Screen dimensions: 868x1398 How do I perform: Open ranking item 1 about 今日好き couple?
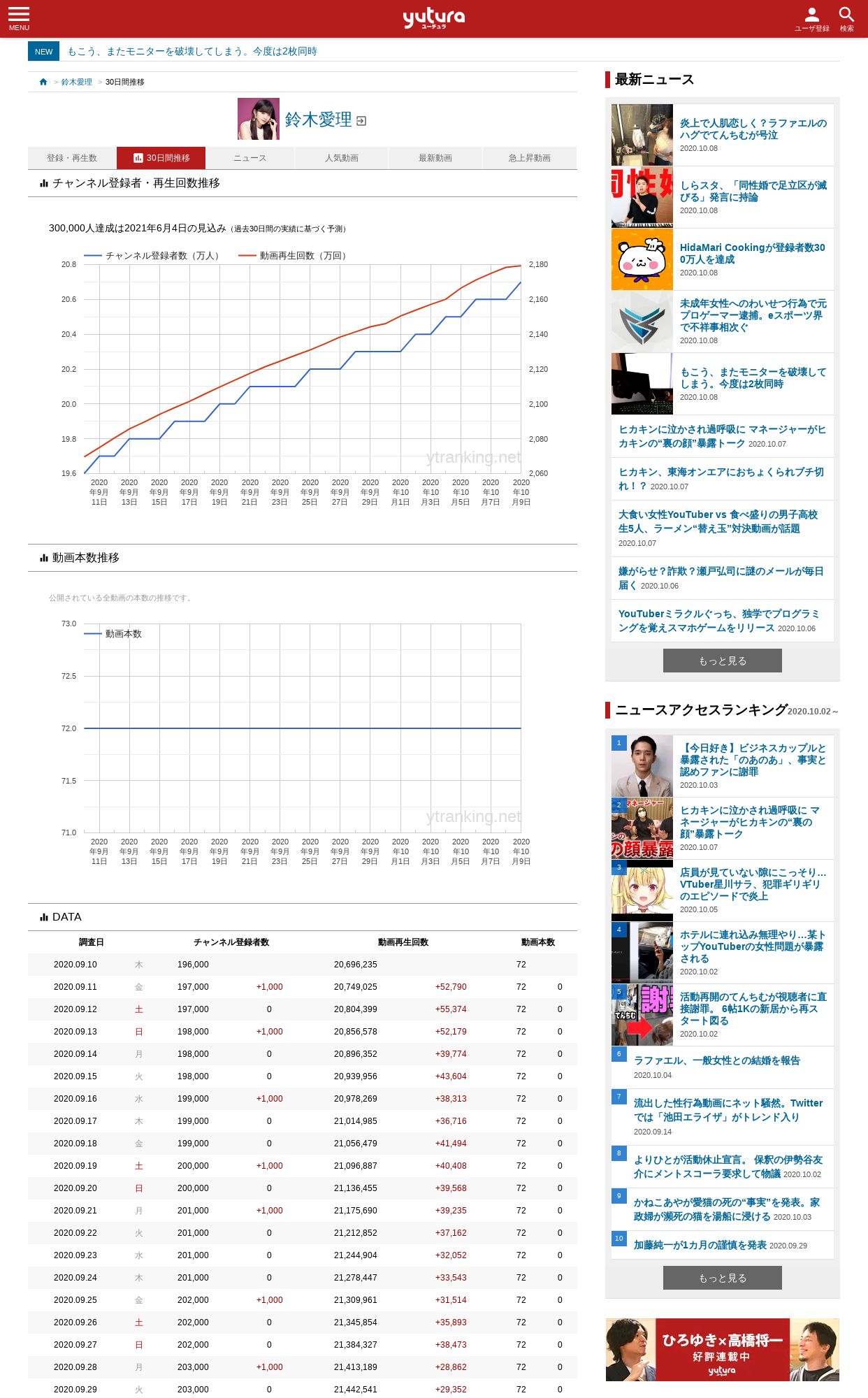(x=723, y=766)
